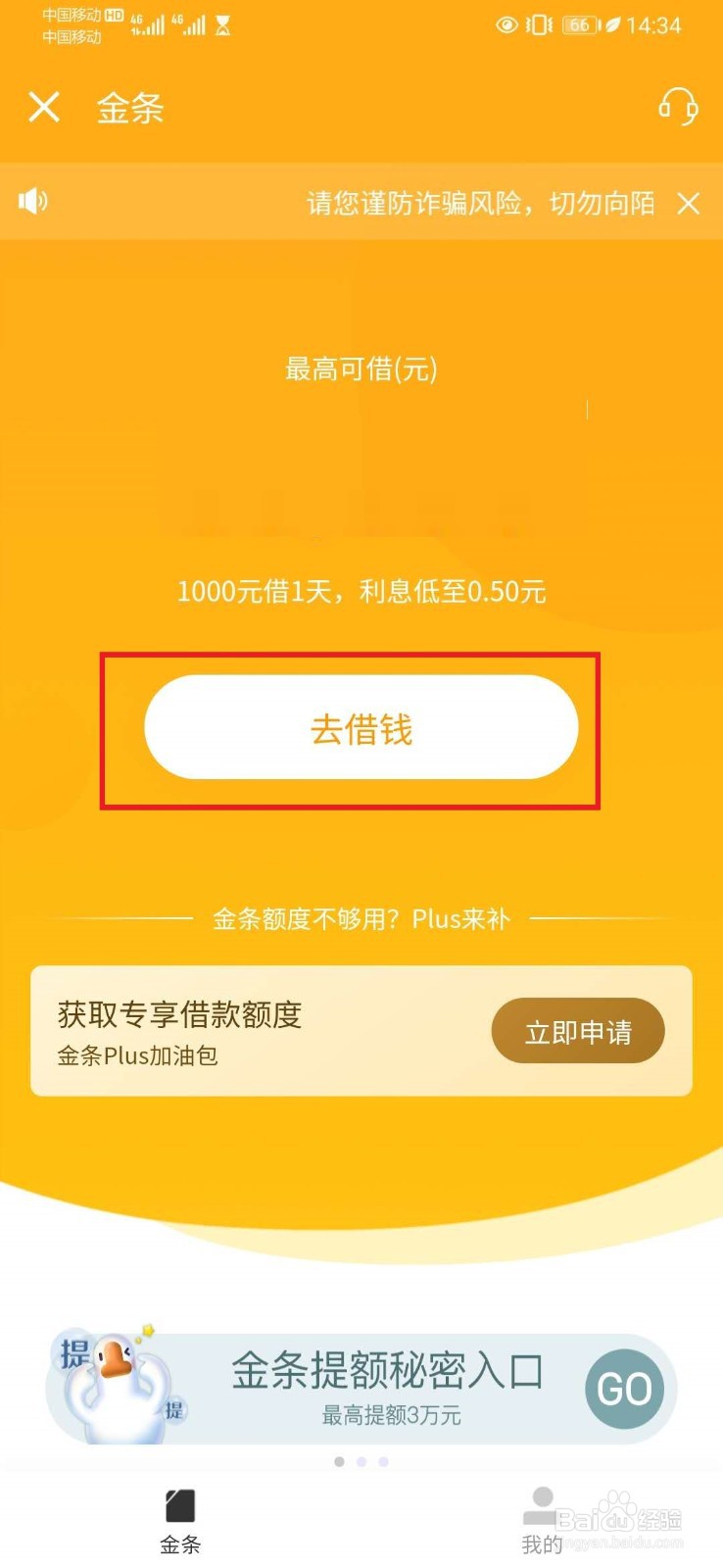Select the second pagination dot below the banner
Viewport: 723px width, 1568px height.
click(x=361, y=1461)
